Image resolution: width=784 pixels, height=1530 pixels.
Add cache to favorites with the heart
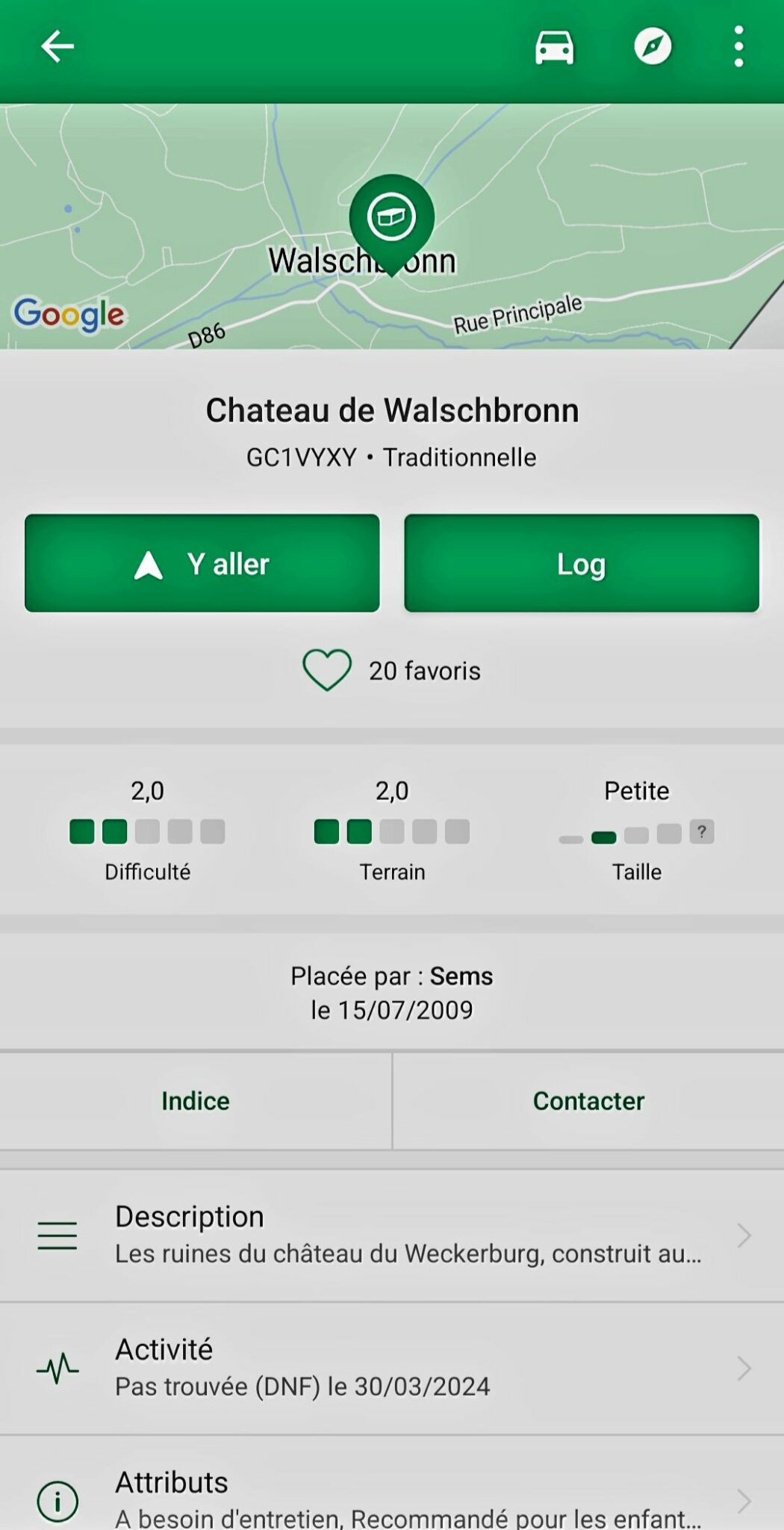pyautogui.click(x=327, y=670)
